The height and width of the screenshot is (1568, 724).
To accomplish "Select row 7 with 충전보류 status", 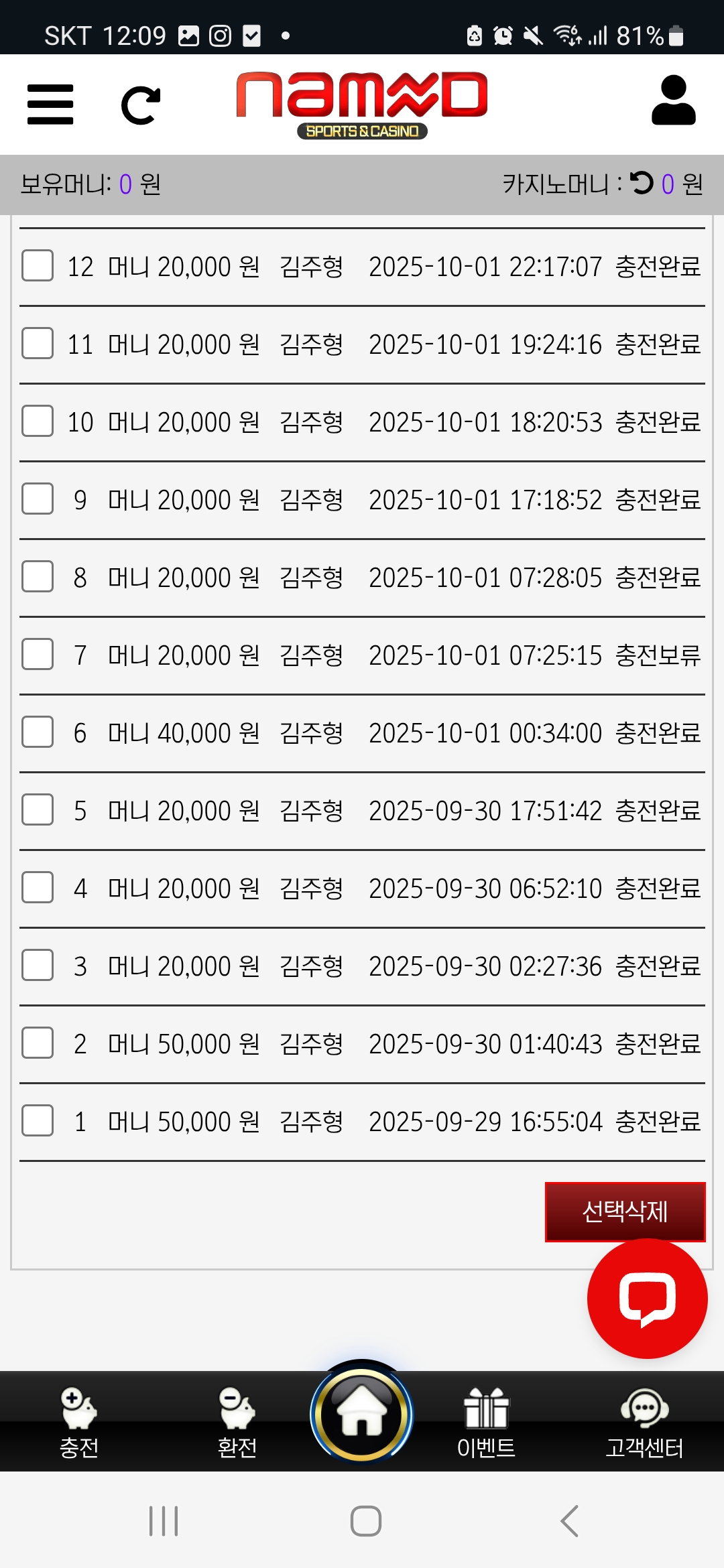I will point(38,655).
